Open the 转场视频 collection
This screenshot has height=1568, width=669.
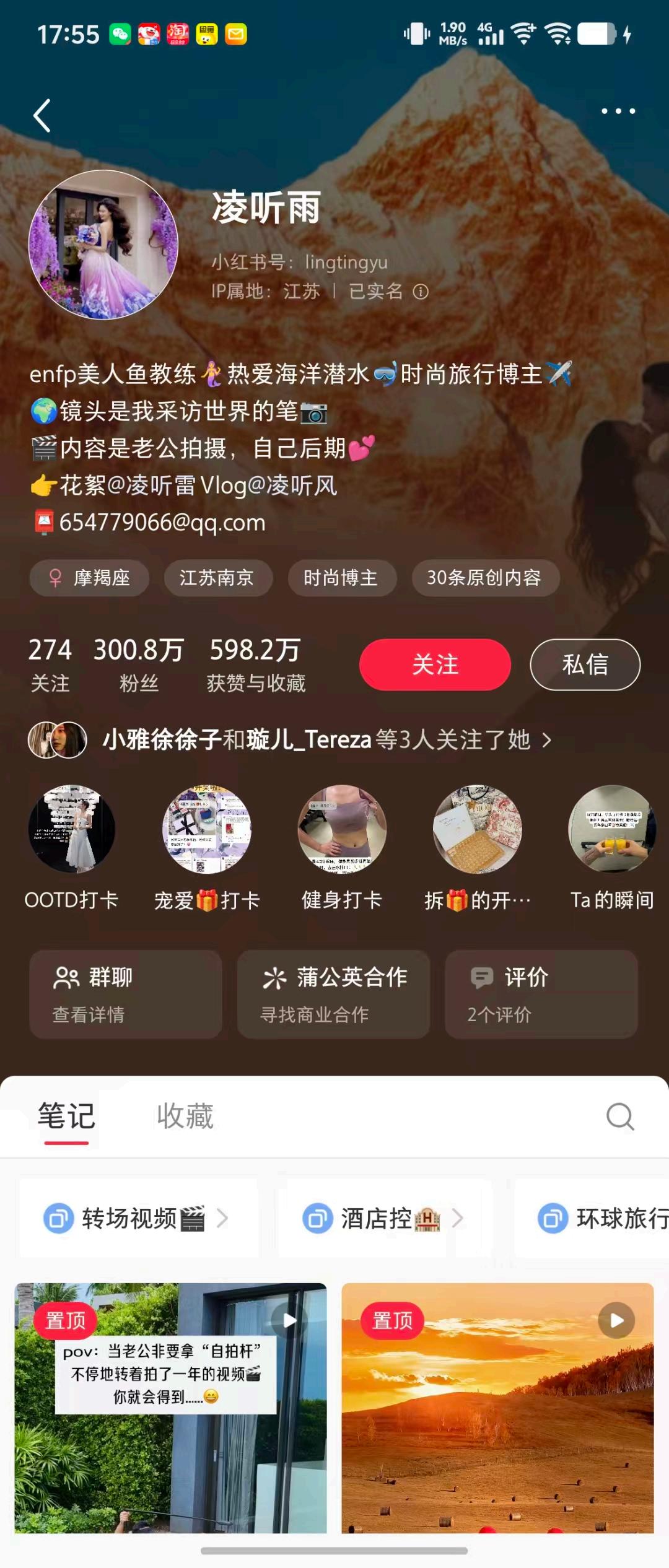138,1218
